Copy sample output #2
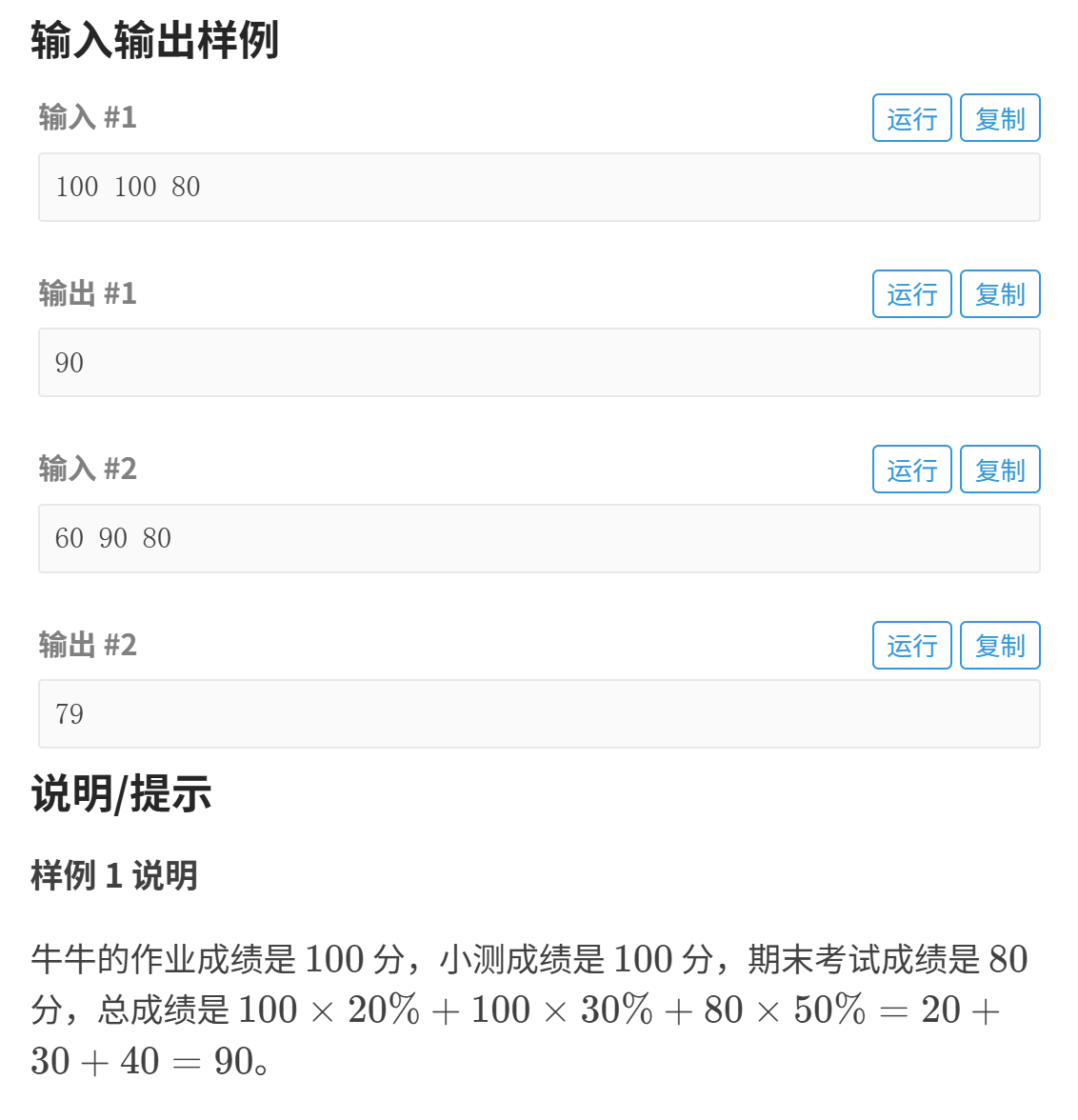The image size is (1078, 1120). pyautogui.click(x=999, y=646)
